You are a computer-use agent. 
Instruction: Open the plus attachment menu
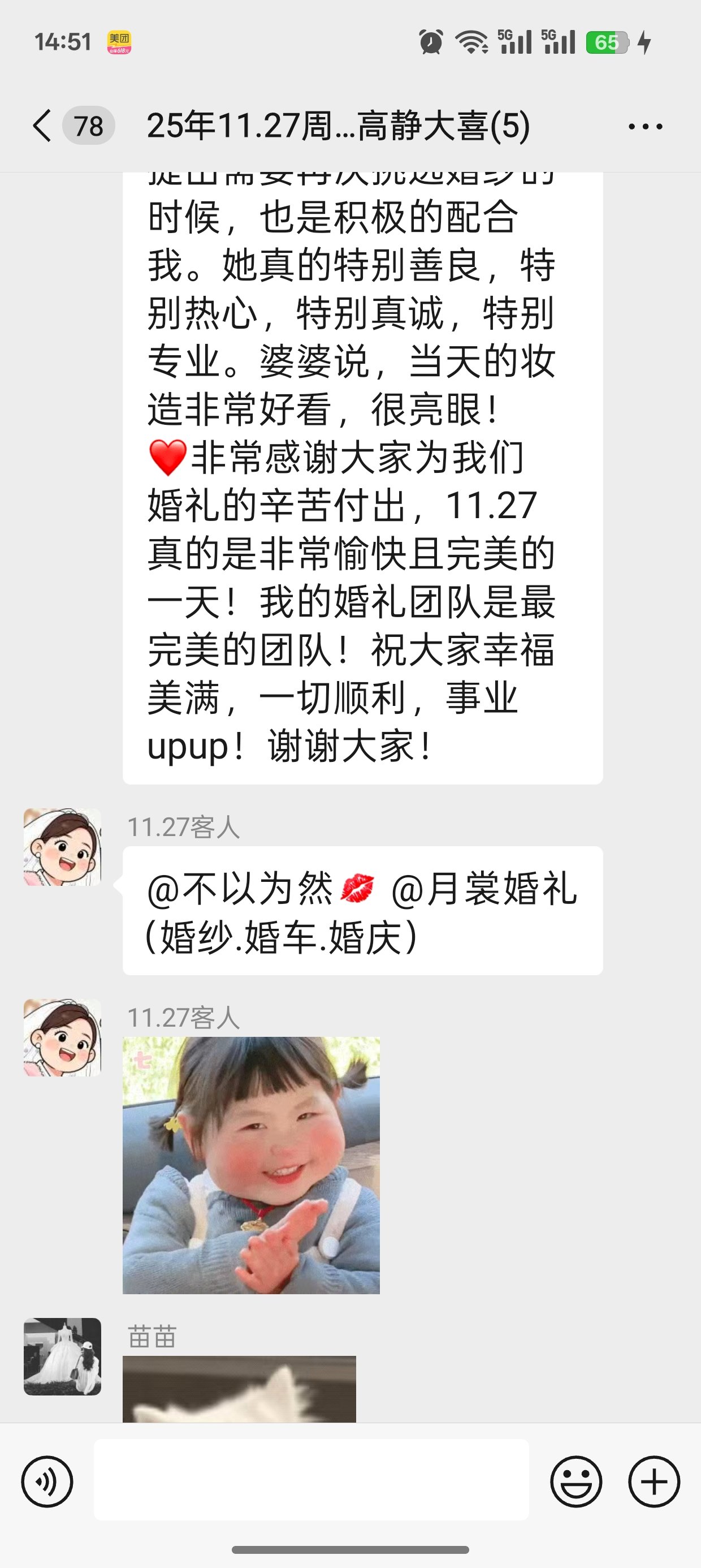tap(654, 1481)
